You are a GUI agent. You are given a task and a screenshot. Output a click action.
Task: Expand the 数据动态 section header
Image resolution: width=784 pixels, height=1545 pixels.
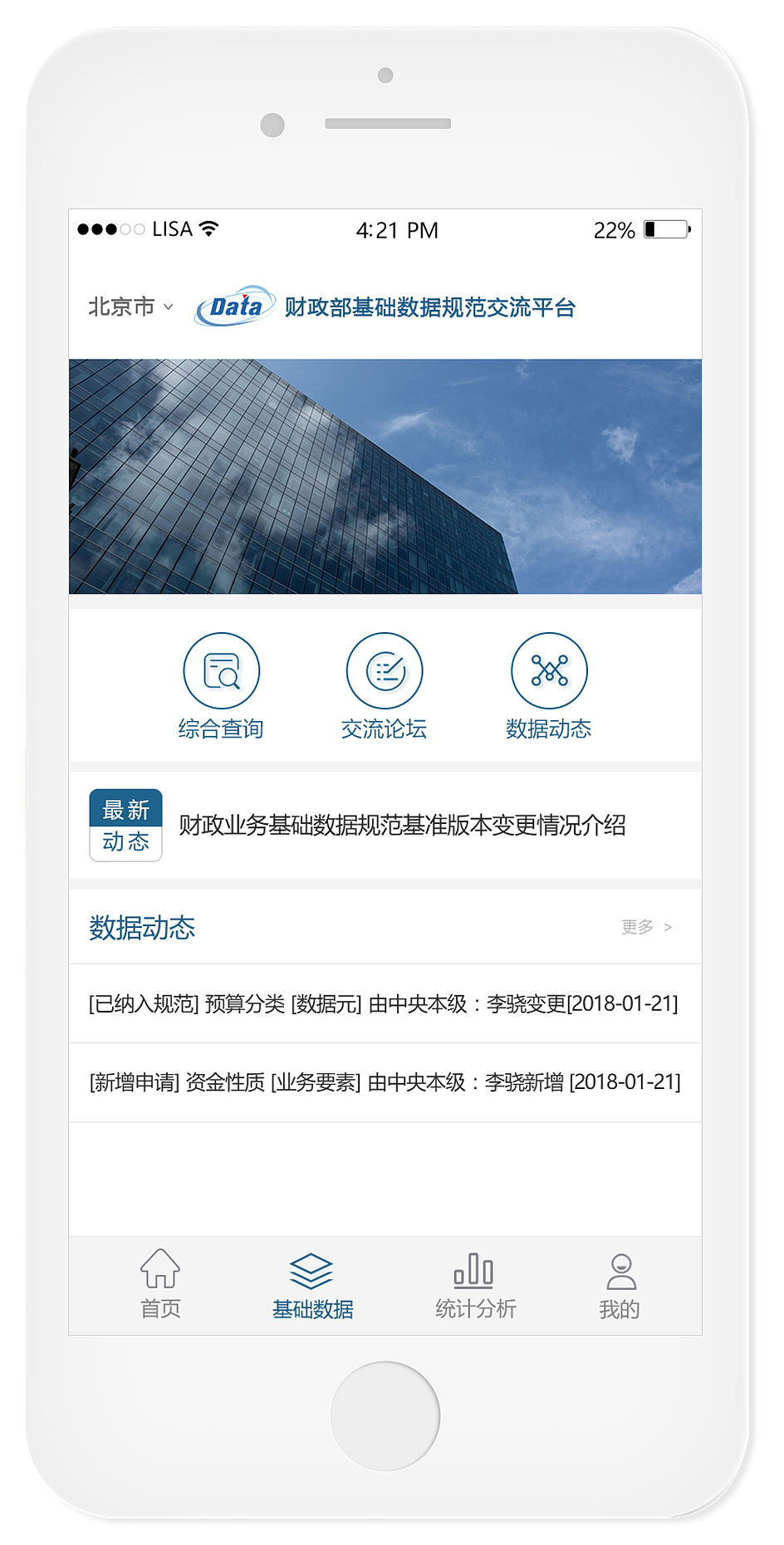[x=142, y=926]
